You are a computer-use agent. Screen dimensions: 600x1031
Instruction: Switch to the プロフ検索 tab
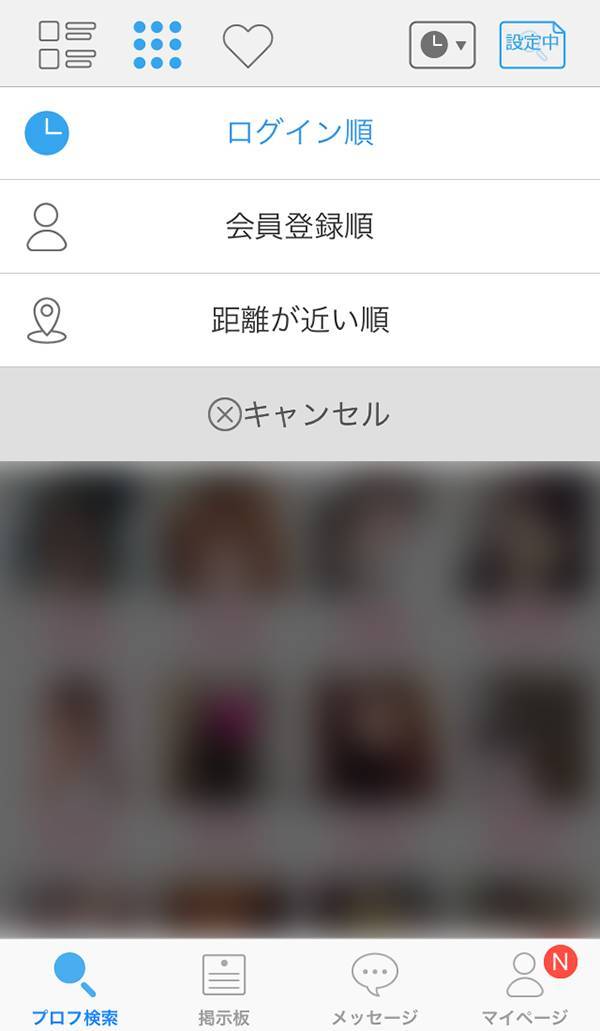pyautogui.click(x=75, y=988)
